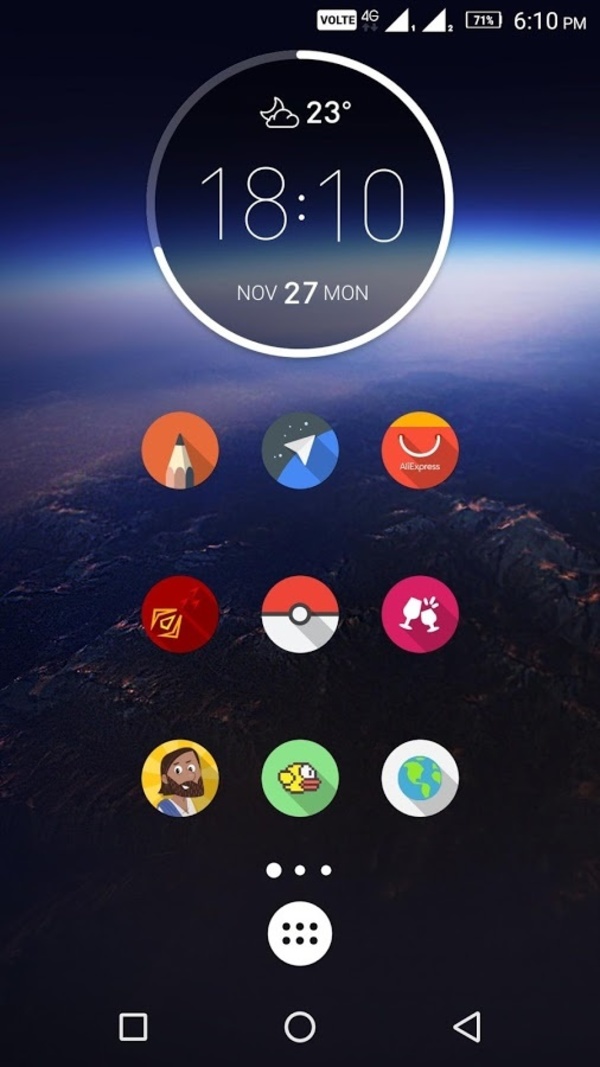Launch the paper plane app icon
This screenshot has height=1067, width=600.
300,450
